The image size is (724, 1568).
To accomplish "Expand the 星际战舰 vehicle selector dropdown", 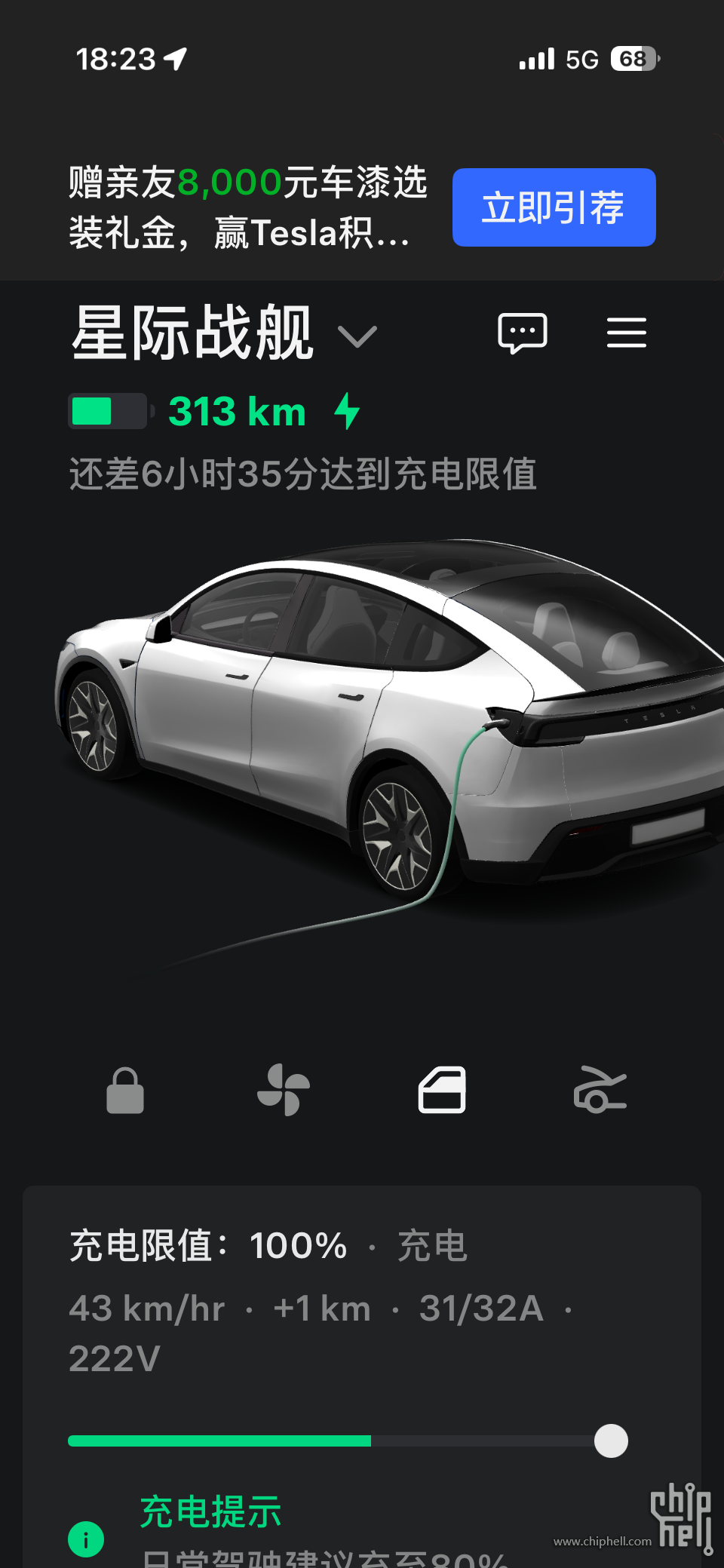I will 357,336.
